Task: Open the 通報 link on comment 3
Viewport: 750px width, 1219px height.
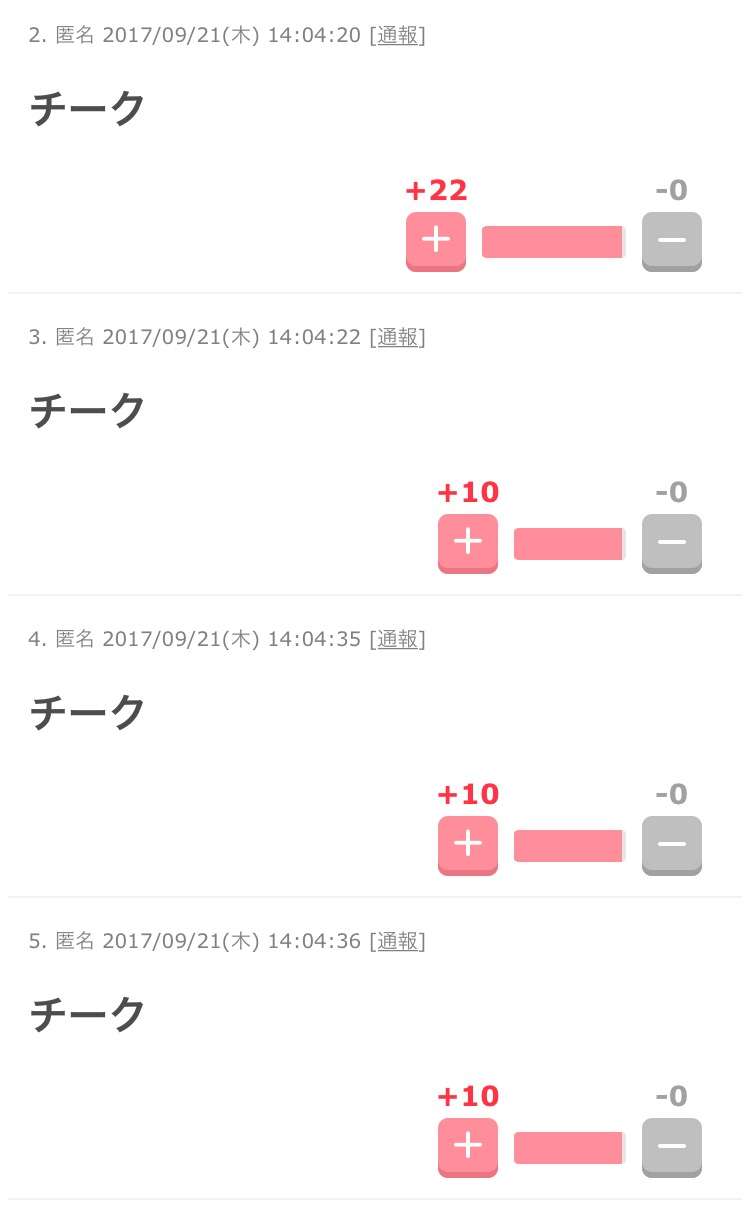Action: (x=398, y=337)
